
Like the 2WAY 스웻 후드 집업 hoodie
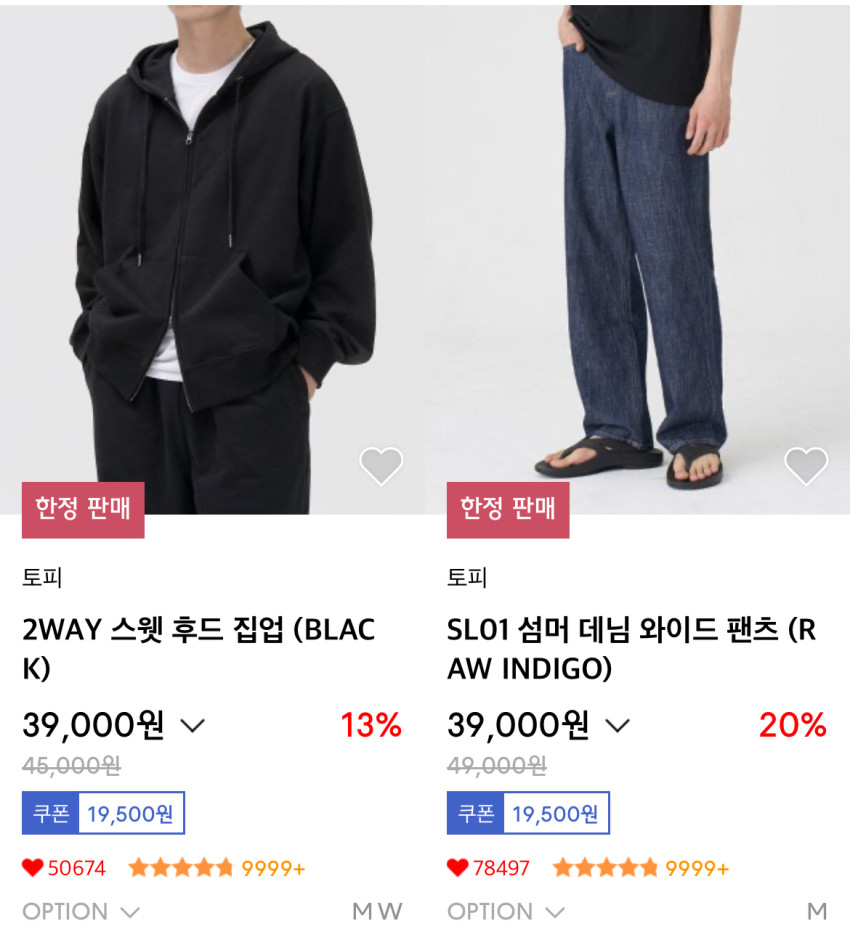click(x=381, y=465)
